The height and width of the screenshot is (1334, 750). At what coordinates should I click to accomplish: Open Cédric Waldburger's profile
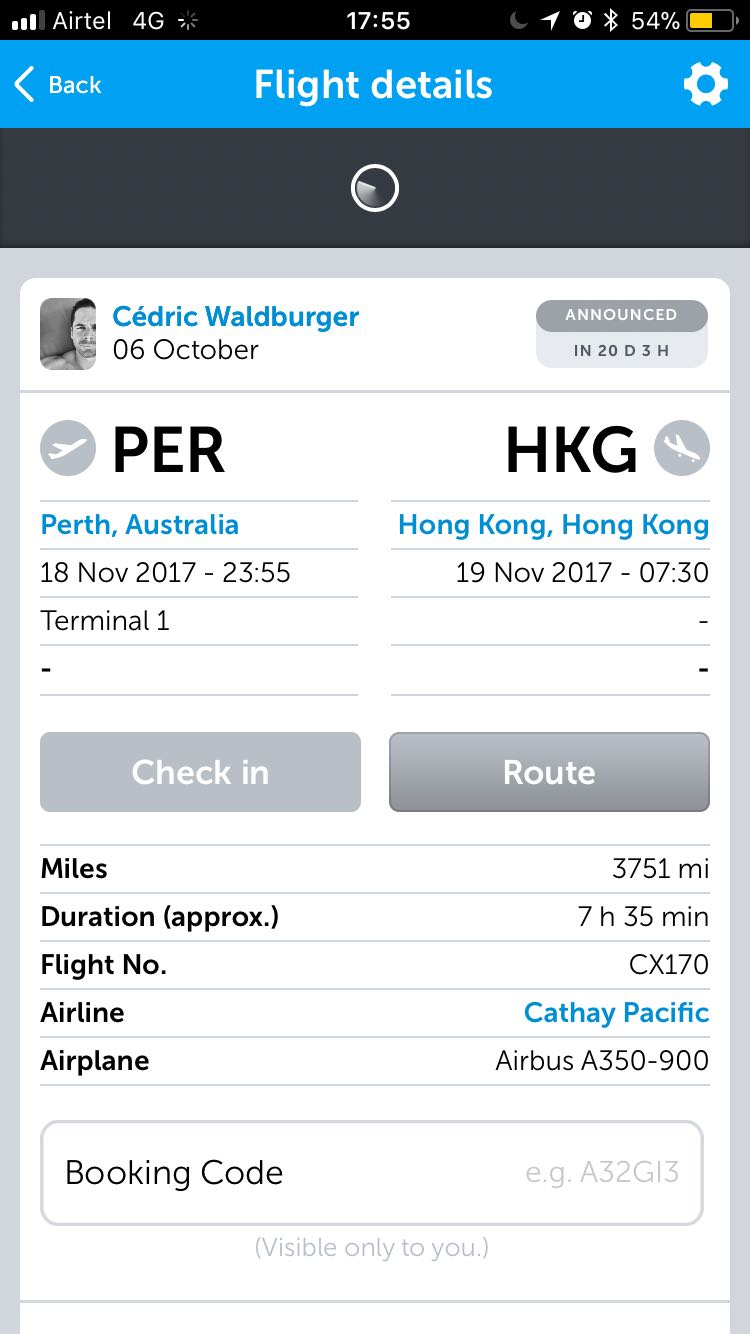pos(235,317)
